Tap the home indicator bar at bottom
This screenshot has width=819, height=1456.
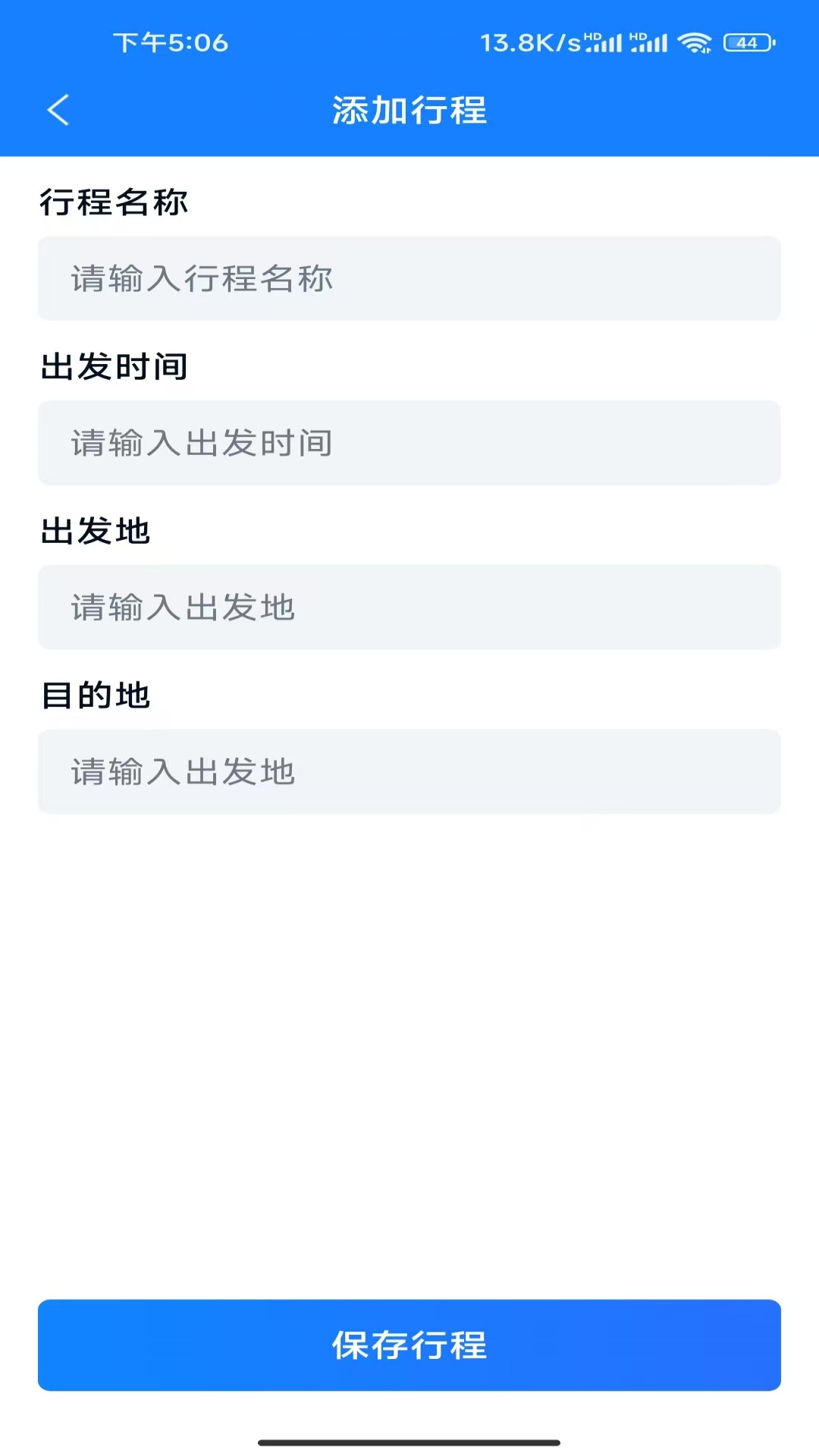click(x=409, y=1439)
